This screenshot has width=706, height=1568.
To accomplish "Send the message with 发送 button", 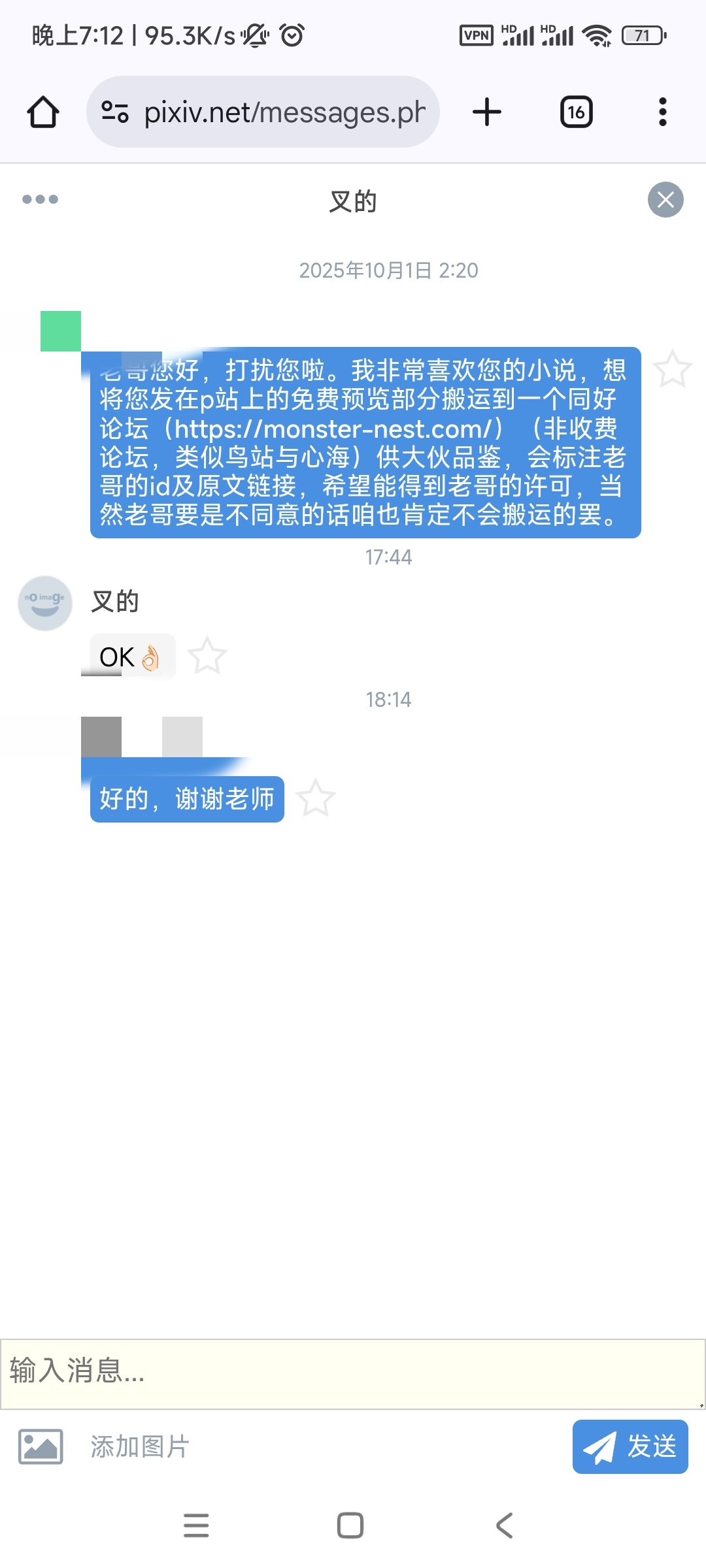I will pos(630,1446).
